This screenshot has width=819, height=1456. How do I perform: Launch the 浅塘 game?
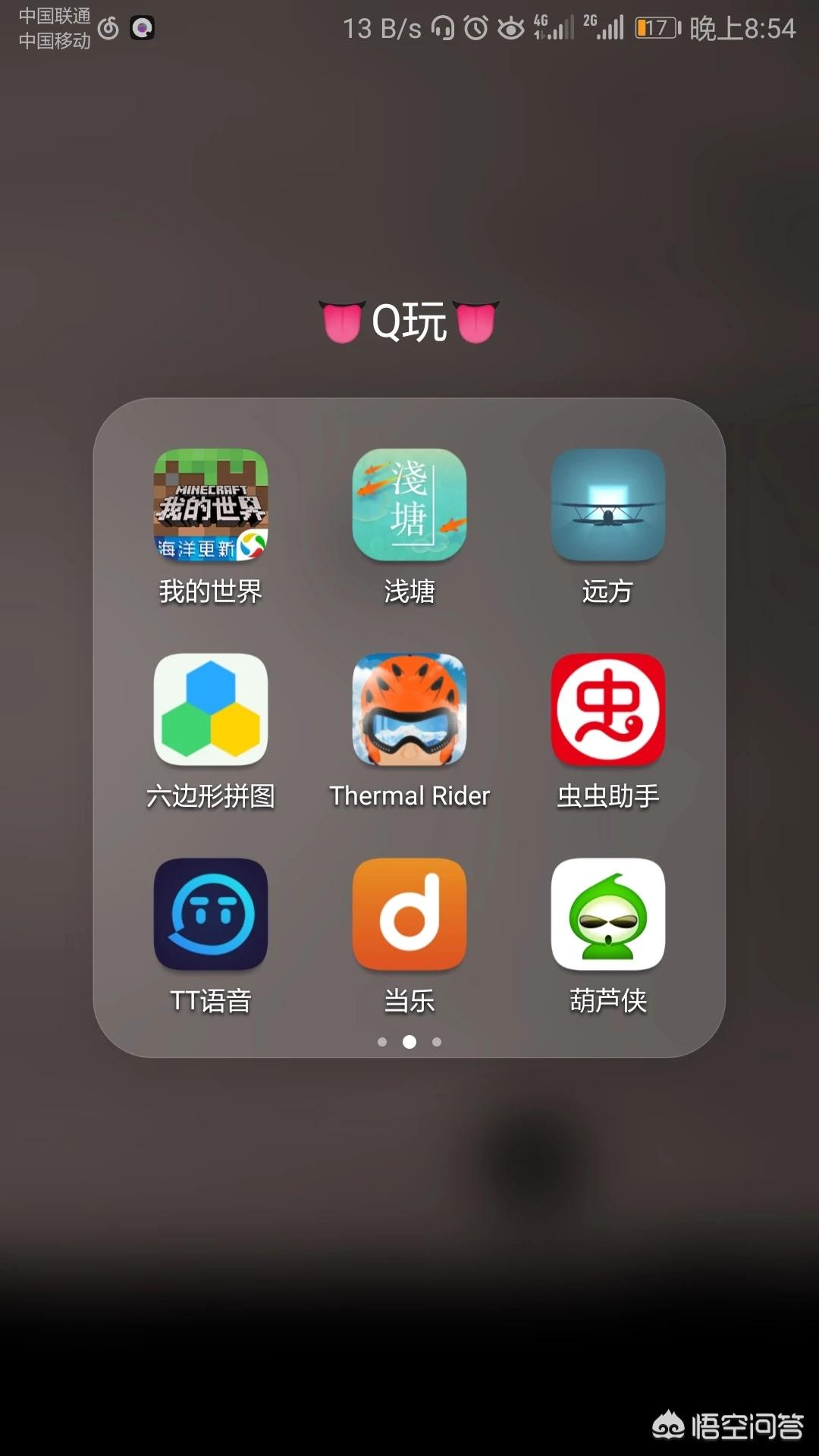coord(409,505)
